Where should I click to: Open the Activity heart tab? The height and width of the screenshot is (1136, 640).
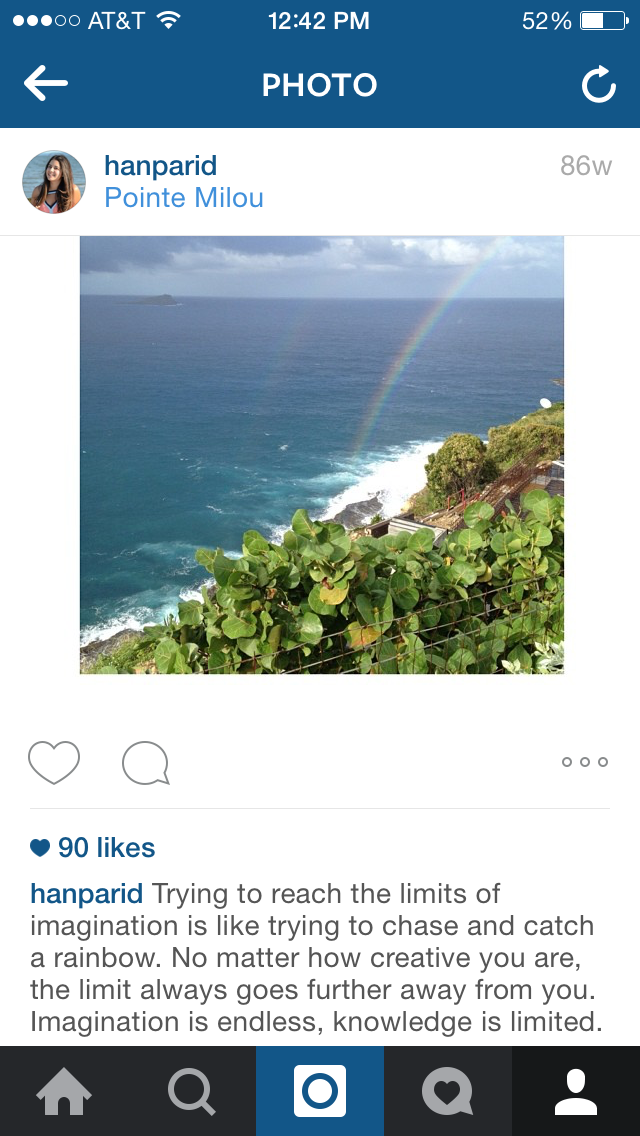447,1091
